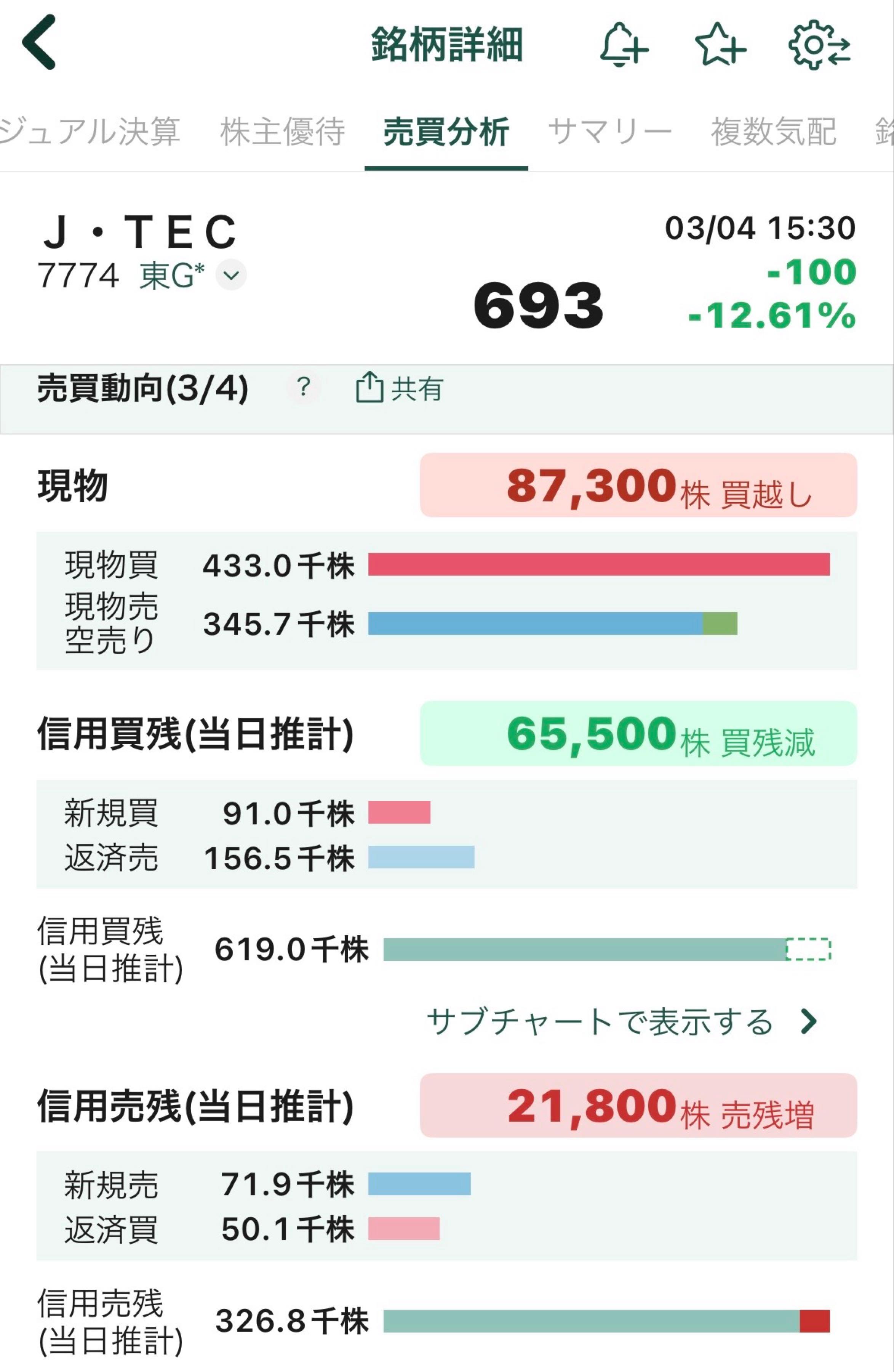This screenshot has width=894, height=1372.
Task: Toggle the 売買分析 analysis view
Action: click(447, 131)
